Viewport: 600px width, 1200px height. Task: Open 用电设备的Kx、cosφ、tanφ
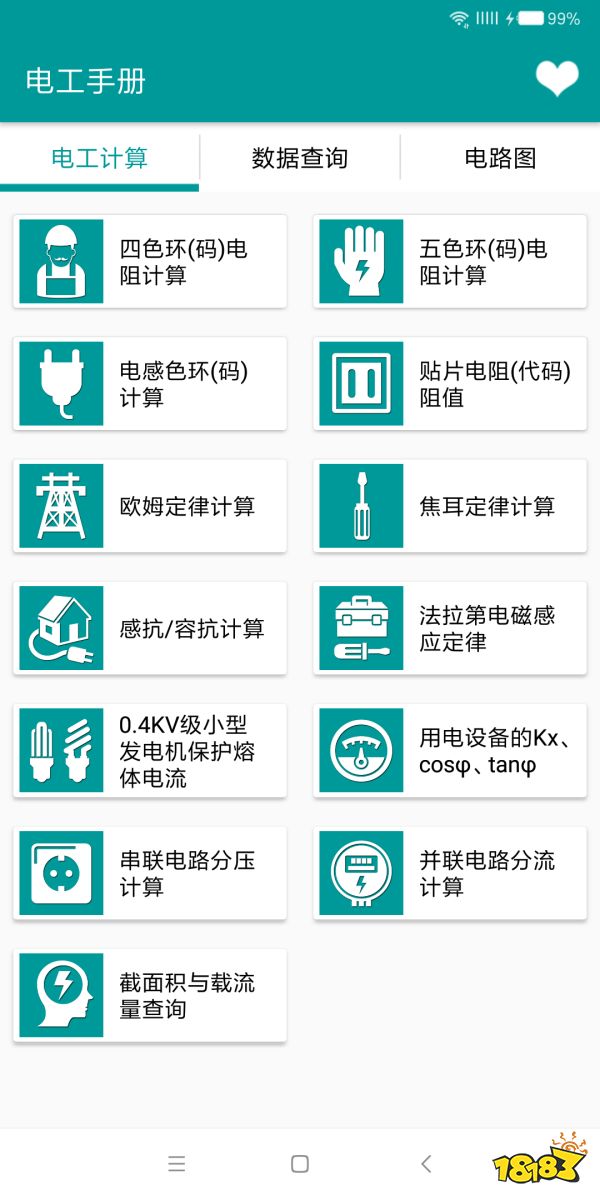pos(450,751)
